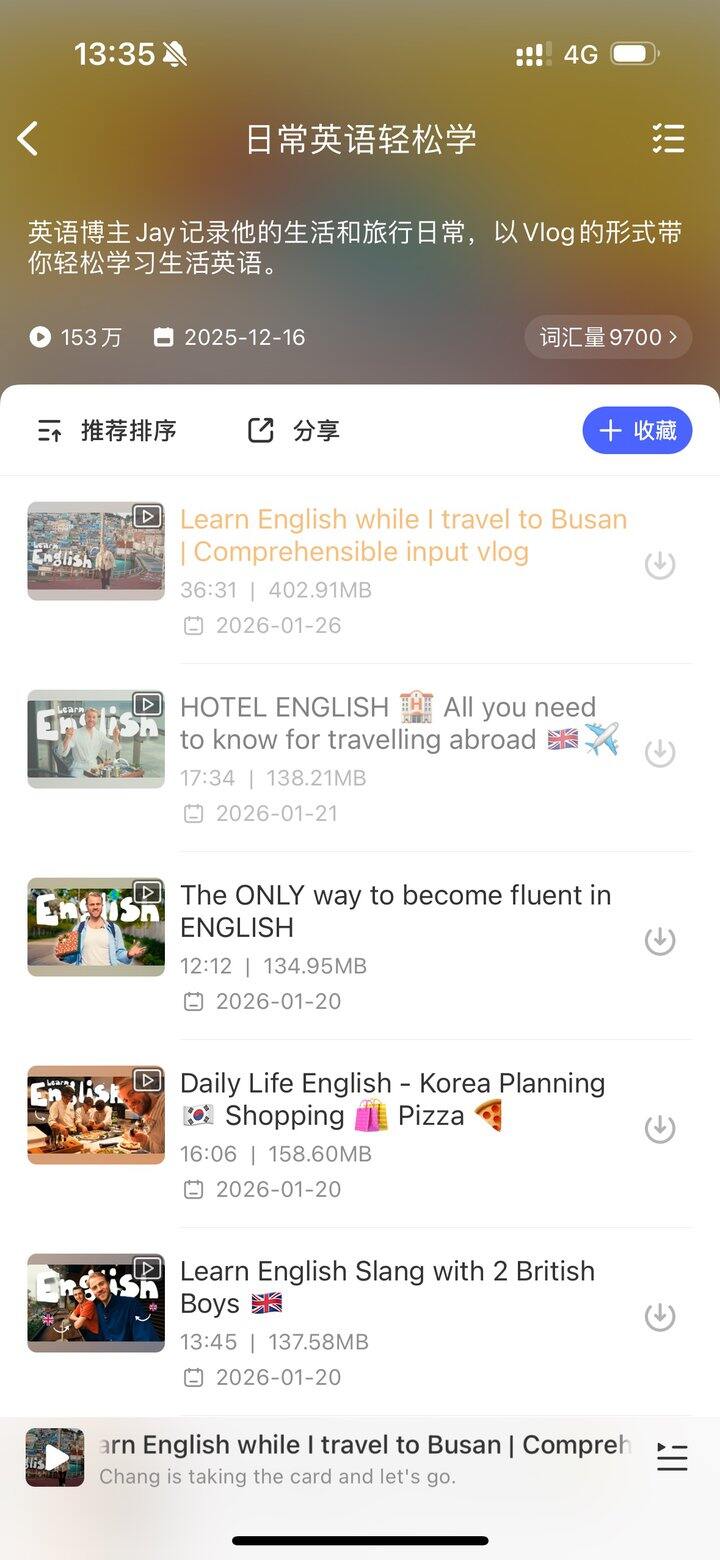Play the track in the mini player
Image resolution: width=720 pixels, height=1560 pixels.
point(55,1458)
